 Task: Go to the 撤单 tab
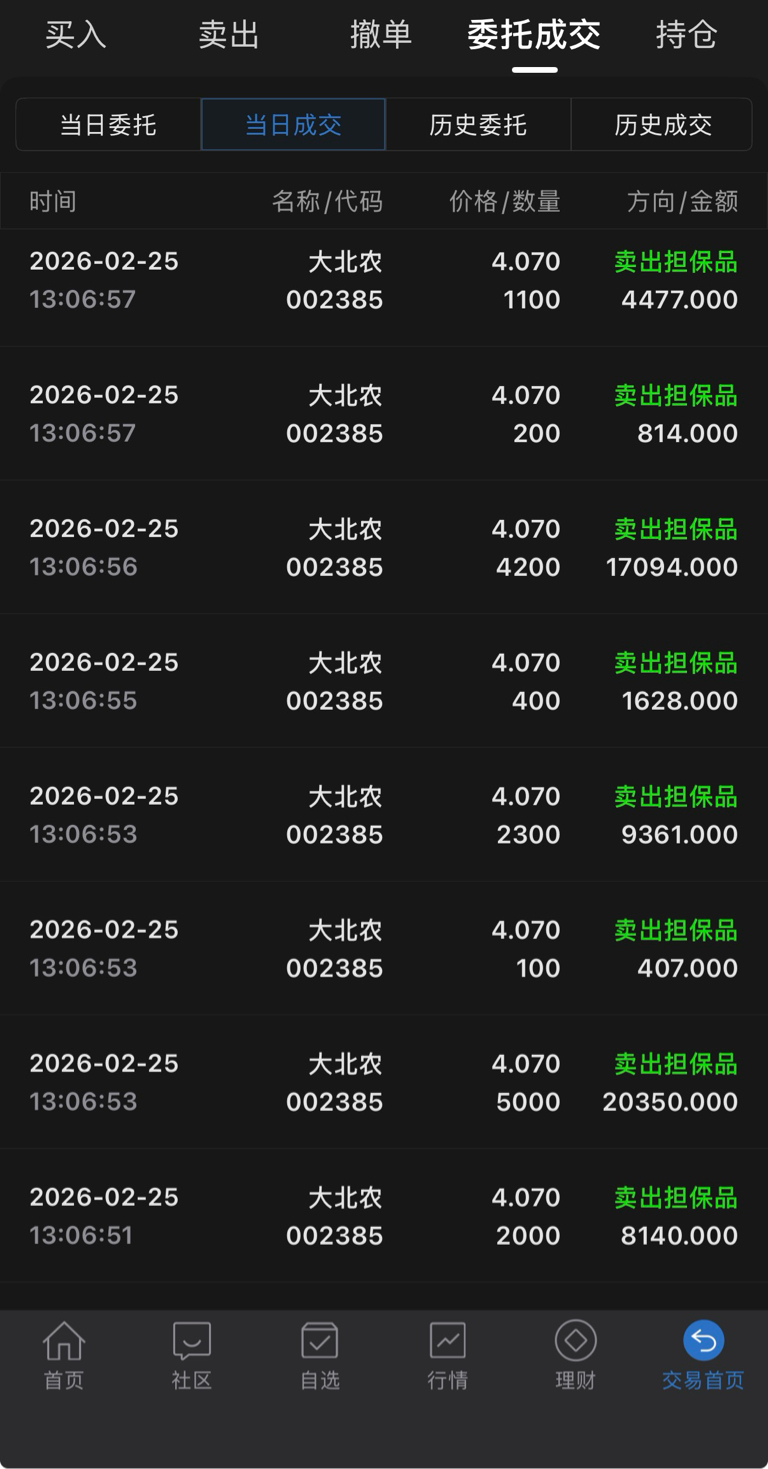(381, 35)
